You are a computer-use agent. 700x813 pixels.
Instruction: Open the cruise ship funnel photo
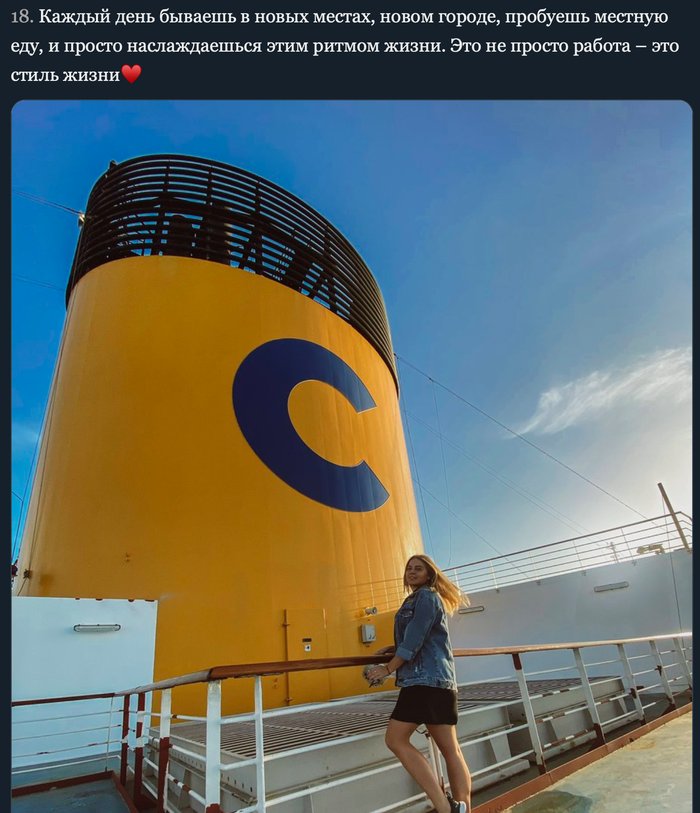[350, 455]
